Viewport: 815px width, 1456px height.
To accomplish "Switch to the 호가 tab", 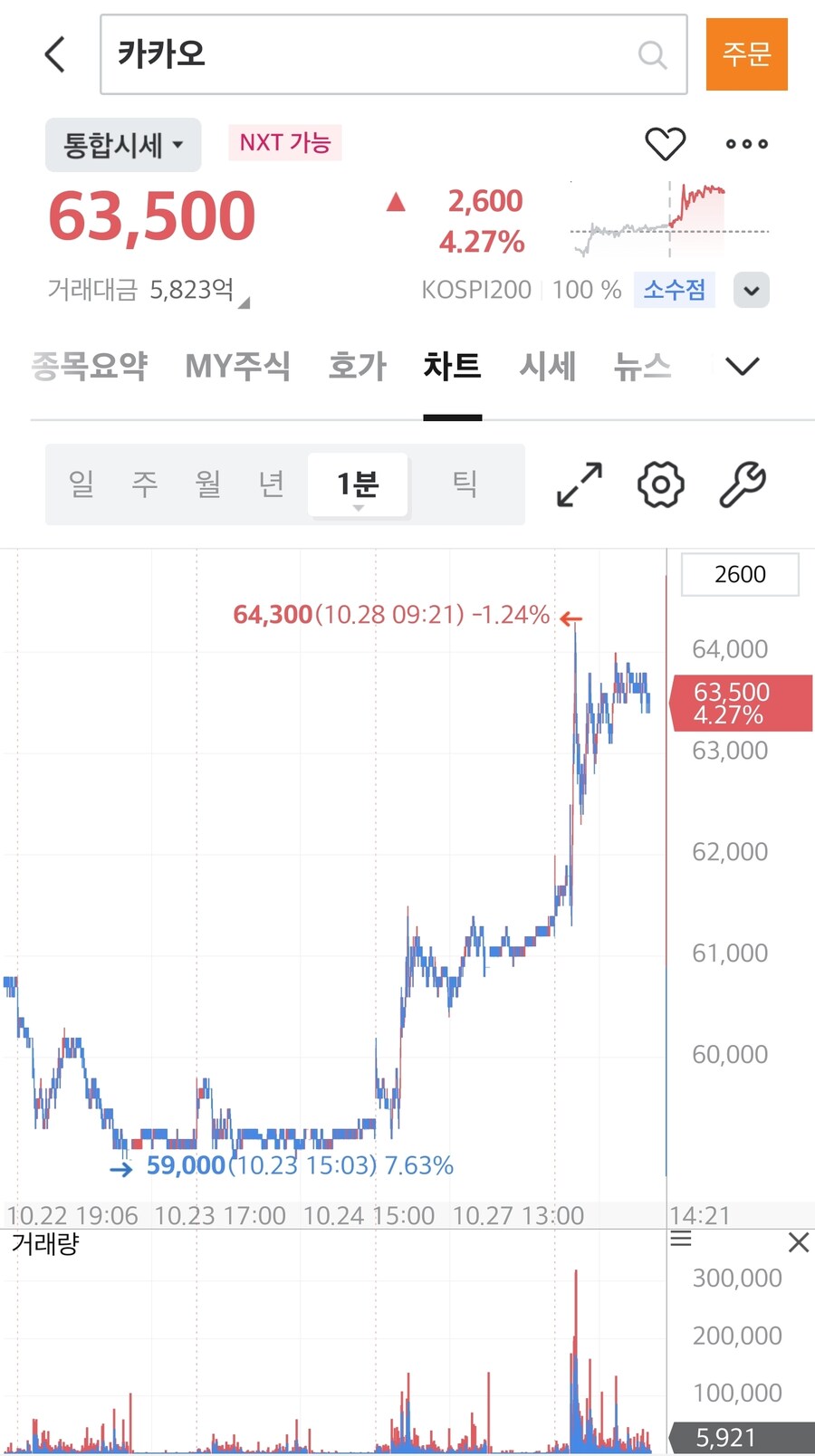I will click(356, 366).
